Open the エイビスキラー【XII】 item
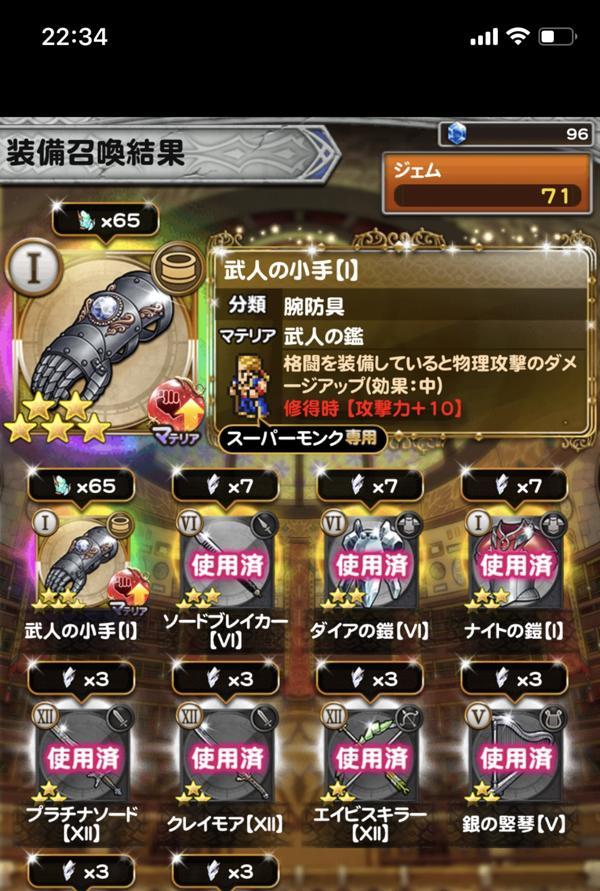600x891 pixels. click(x=371, y=757)
